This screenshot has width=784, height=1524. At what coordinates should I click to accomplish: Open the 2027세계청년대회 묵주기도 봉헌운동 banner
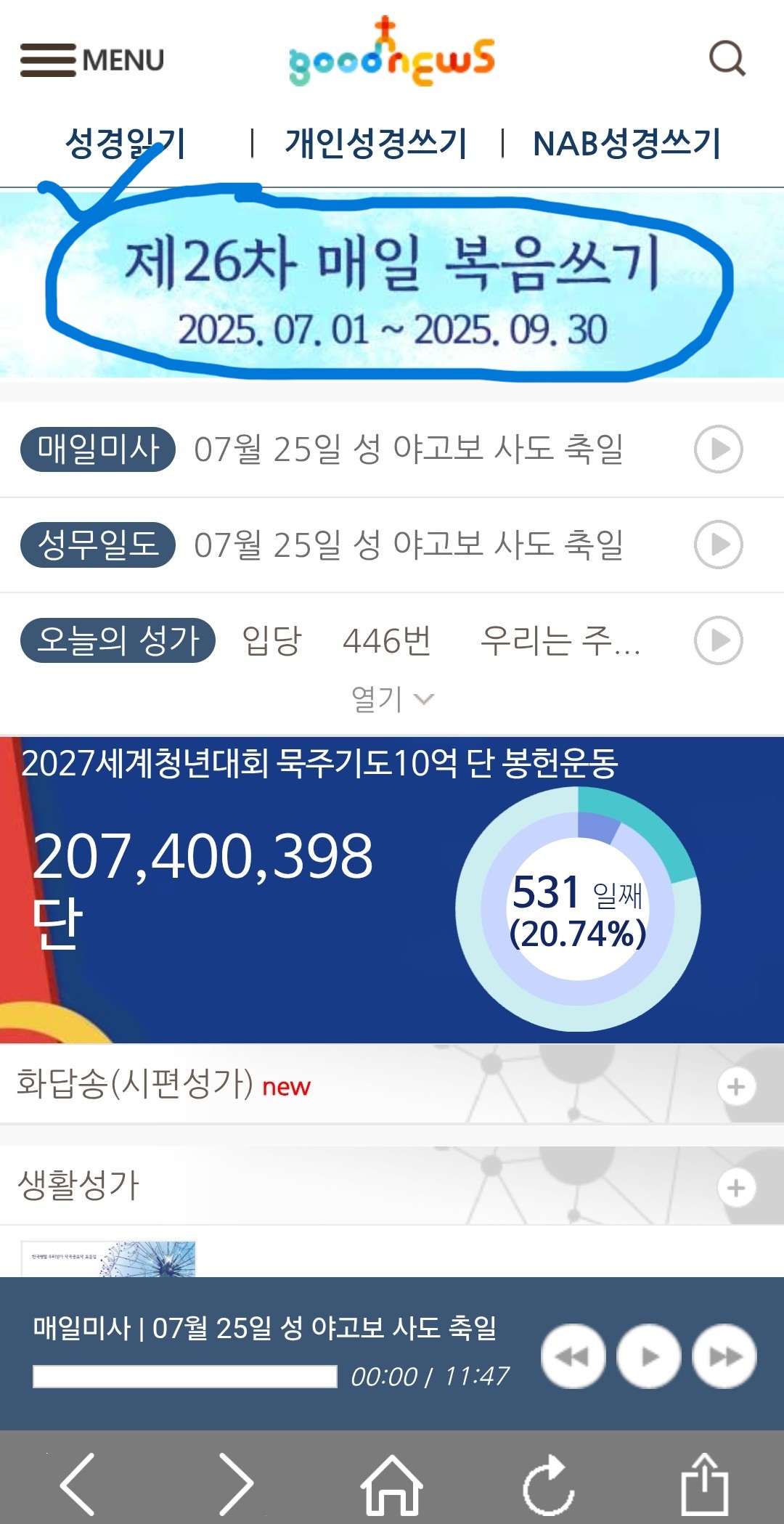click(392, 889)
